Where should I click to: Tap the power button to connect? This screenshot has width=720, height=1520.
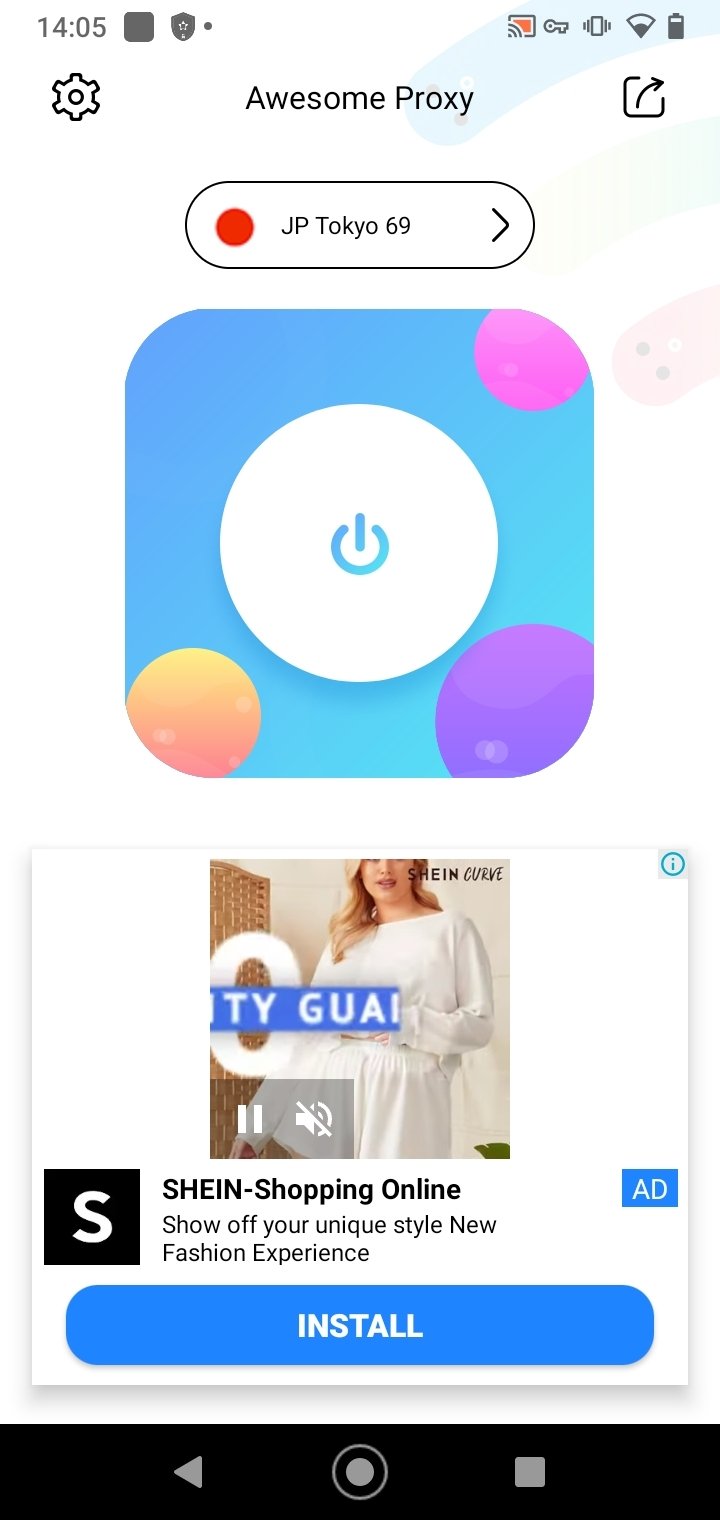point(359,544)
